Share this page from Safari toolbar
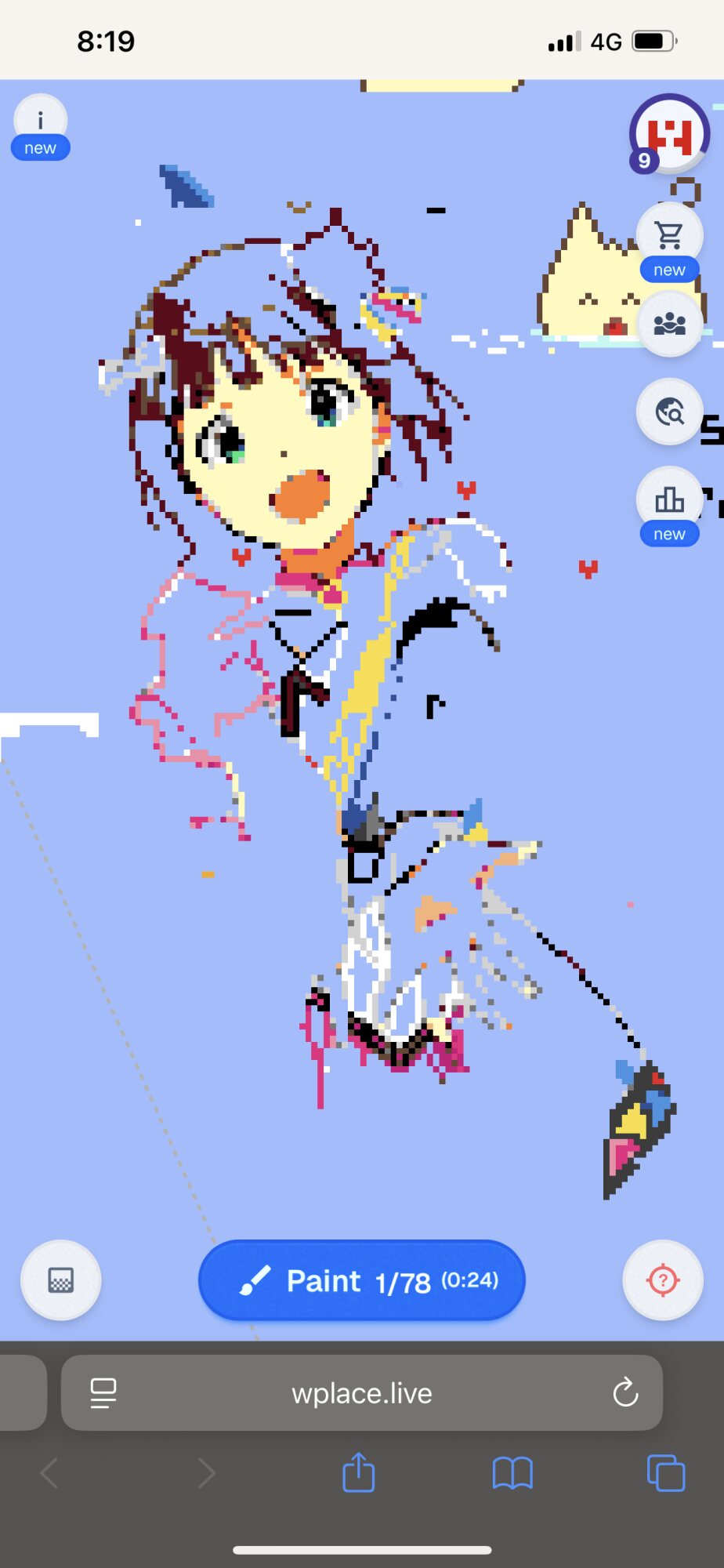724x1568 pixels. [x=359, y=1472]
